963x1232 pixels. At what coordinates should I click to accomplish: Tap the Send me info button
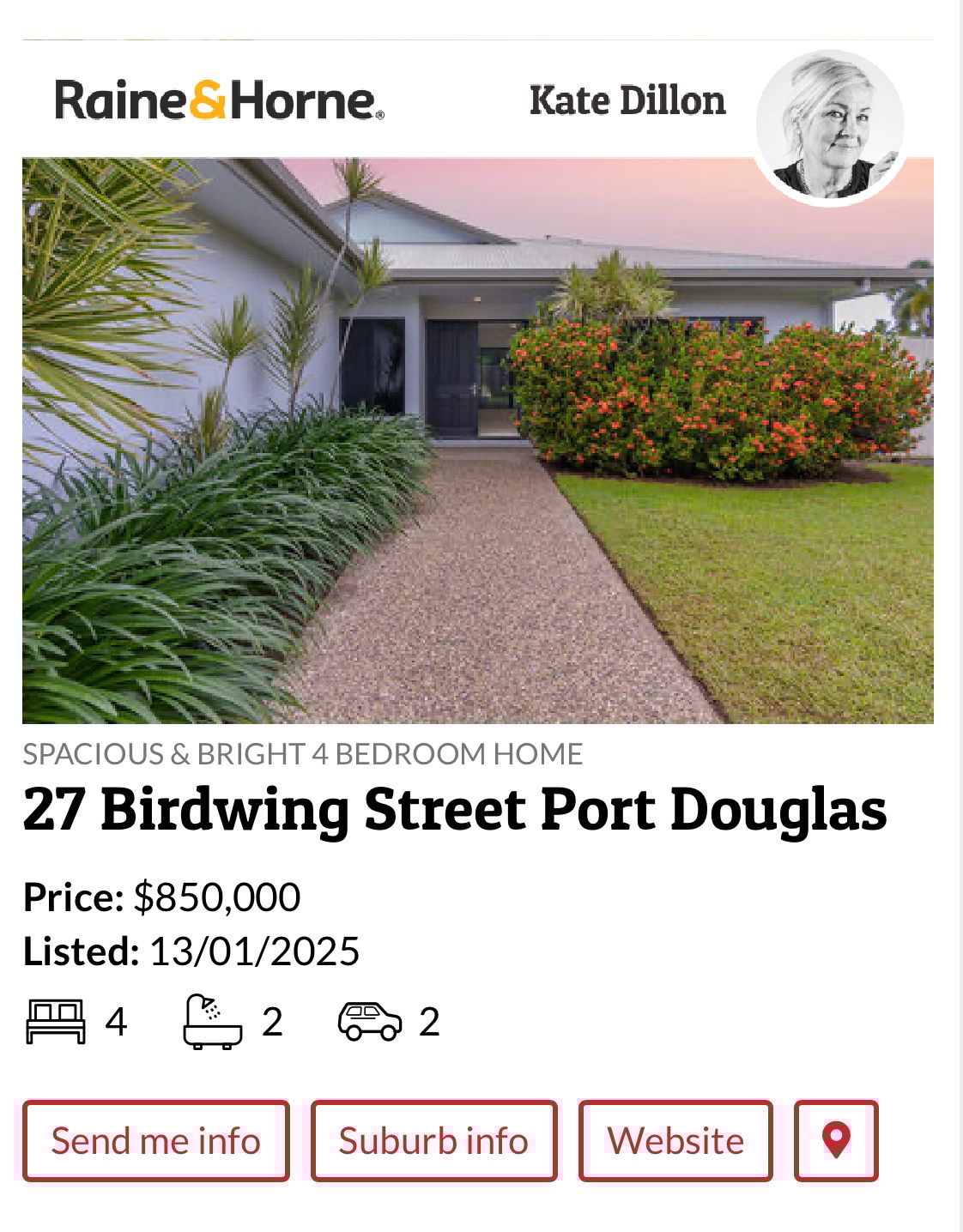(x=156, y=1140)
